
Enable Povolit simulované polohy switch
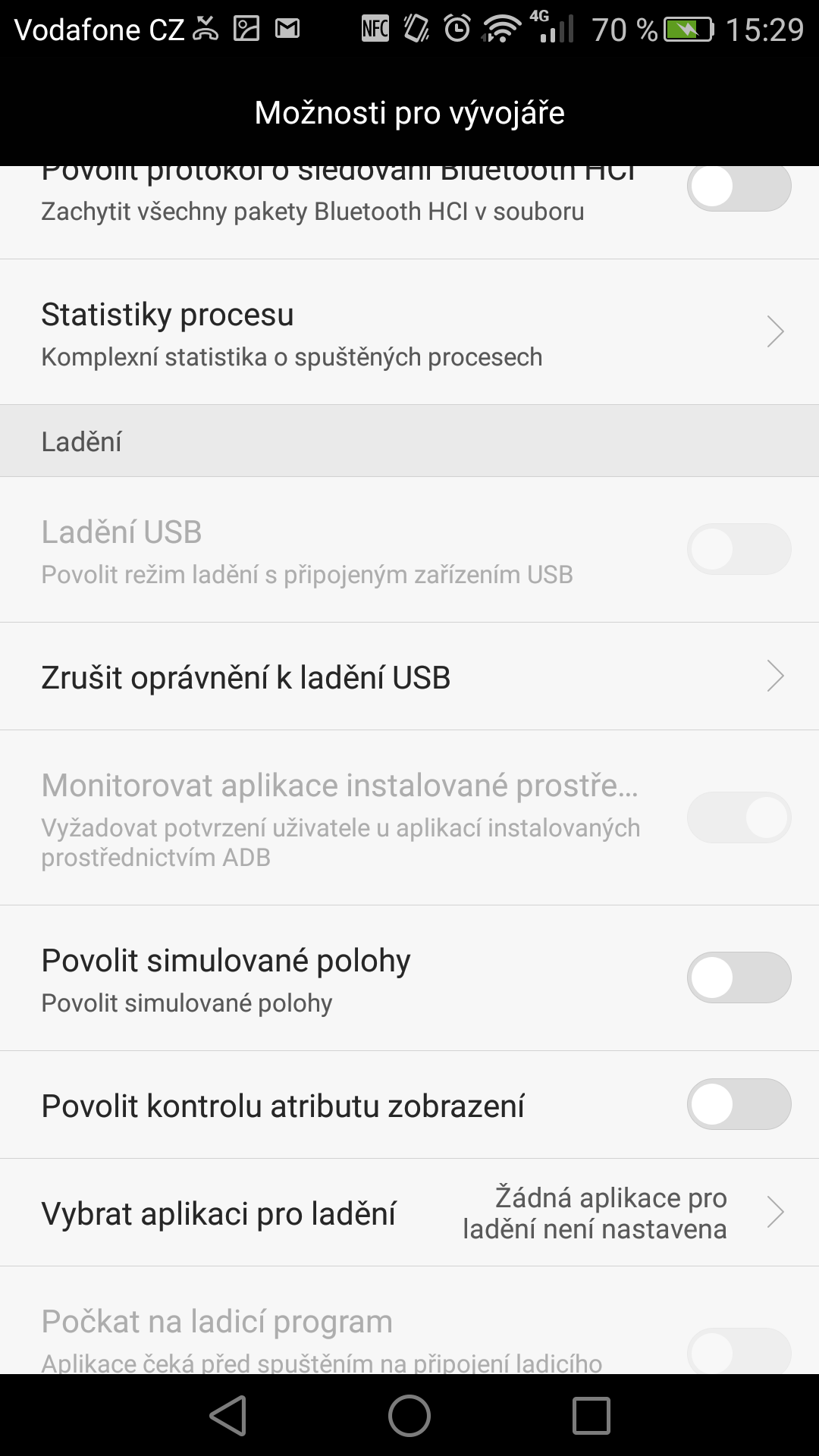[739, 977]
